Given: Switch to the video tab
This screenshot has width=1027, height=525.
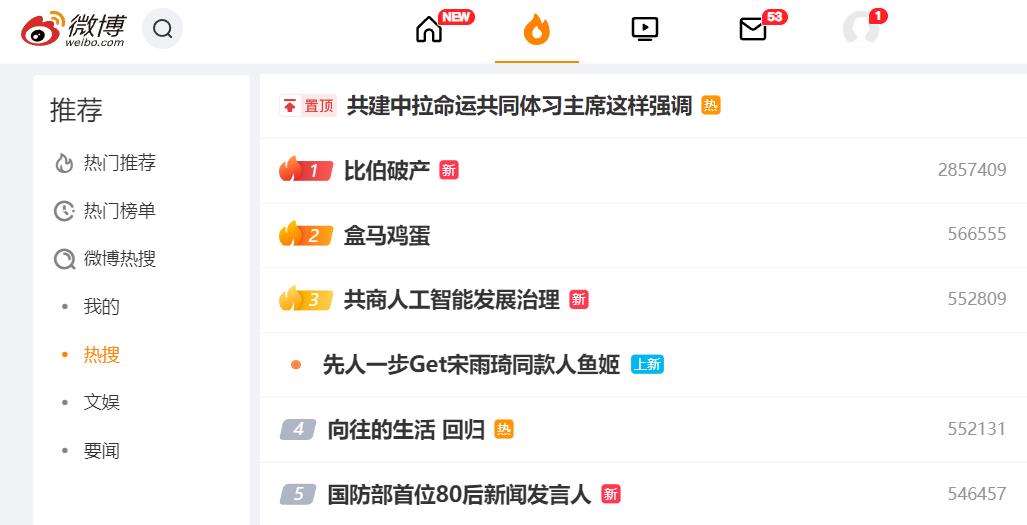Looking at the screenshot, I should click(x=644, y=29).
